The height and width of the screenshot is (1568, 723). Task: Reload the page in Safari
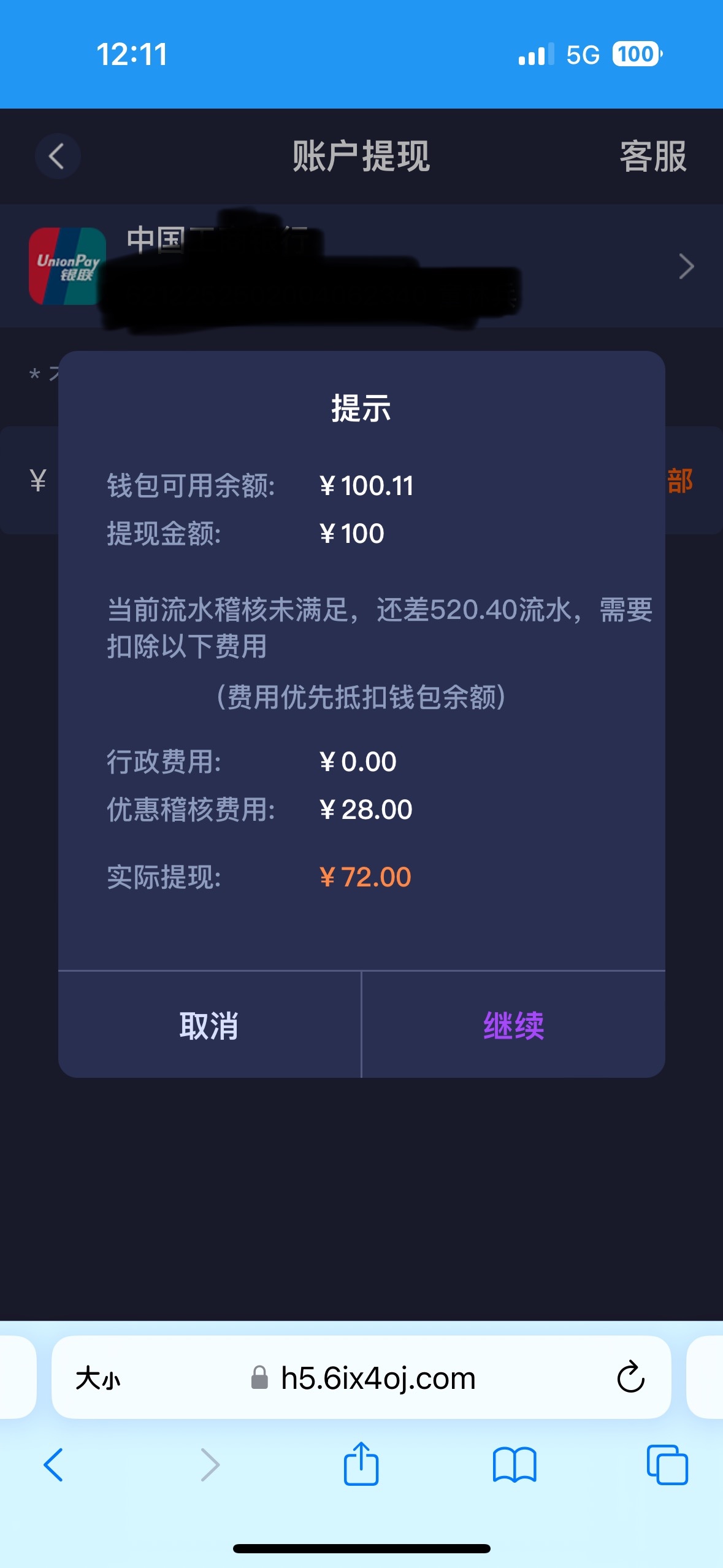(x=630, y=1377)
